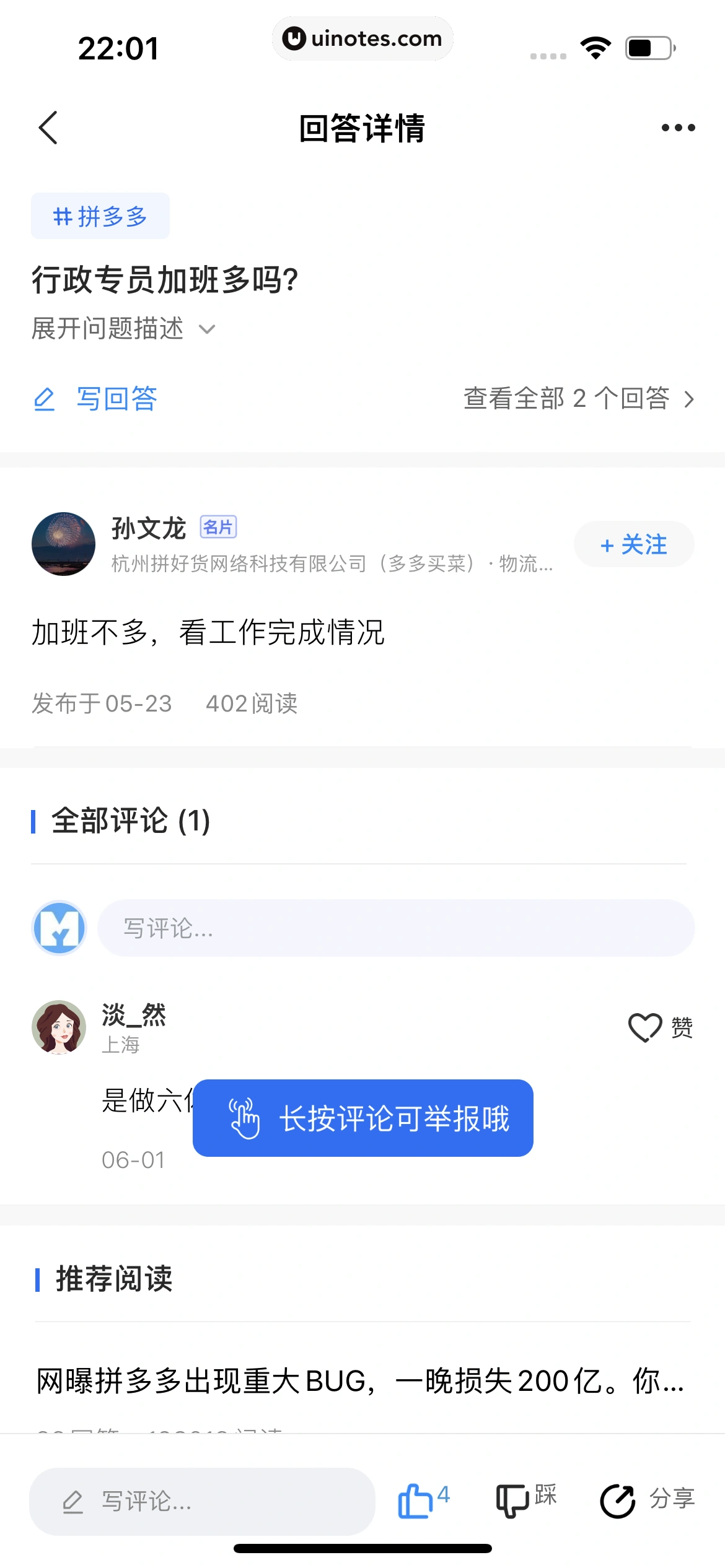Expand 展开问题描述 question description
This screenshot has height=1568, width=725.
(x=123, y=328)
